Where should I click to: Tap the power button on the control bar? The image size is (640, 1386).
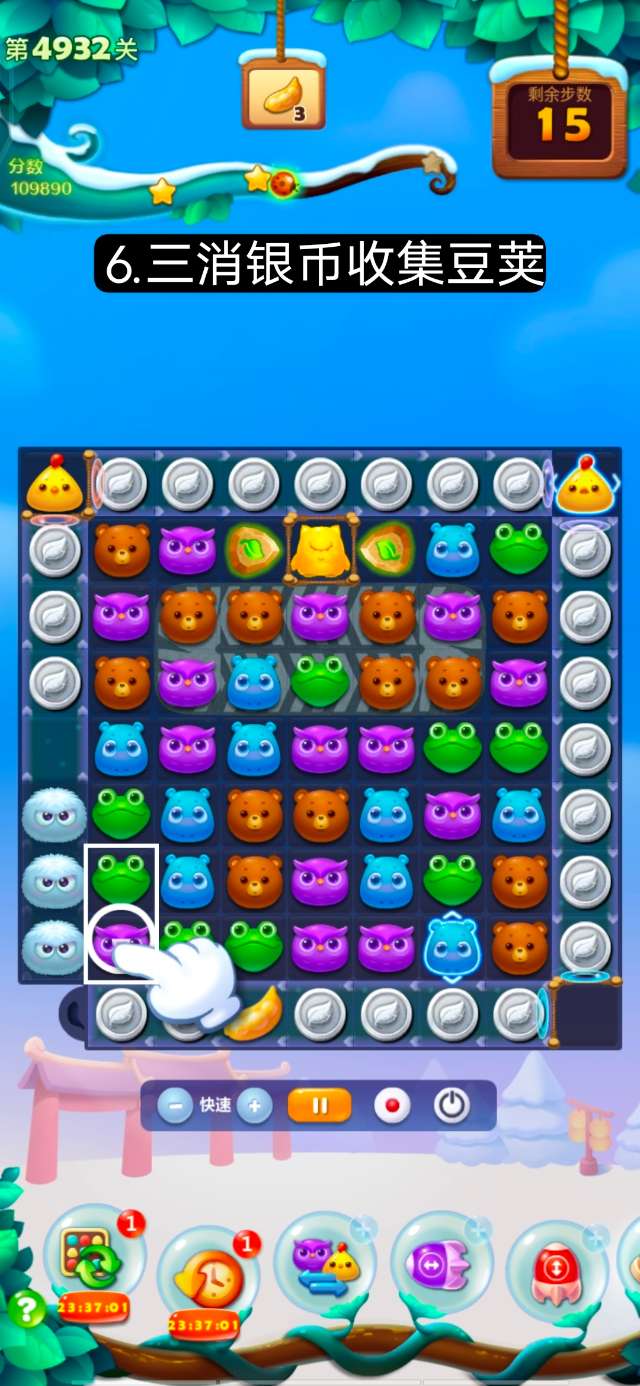click(452, 1106)
